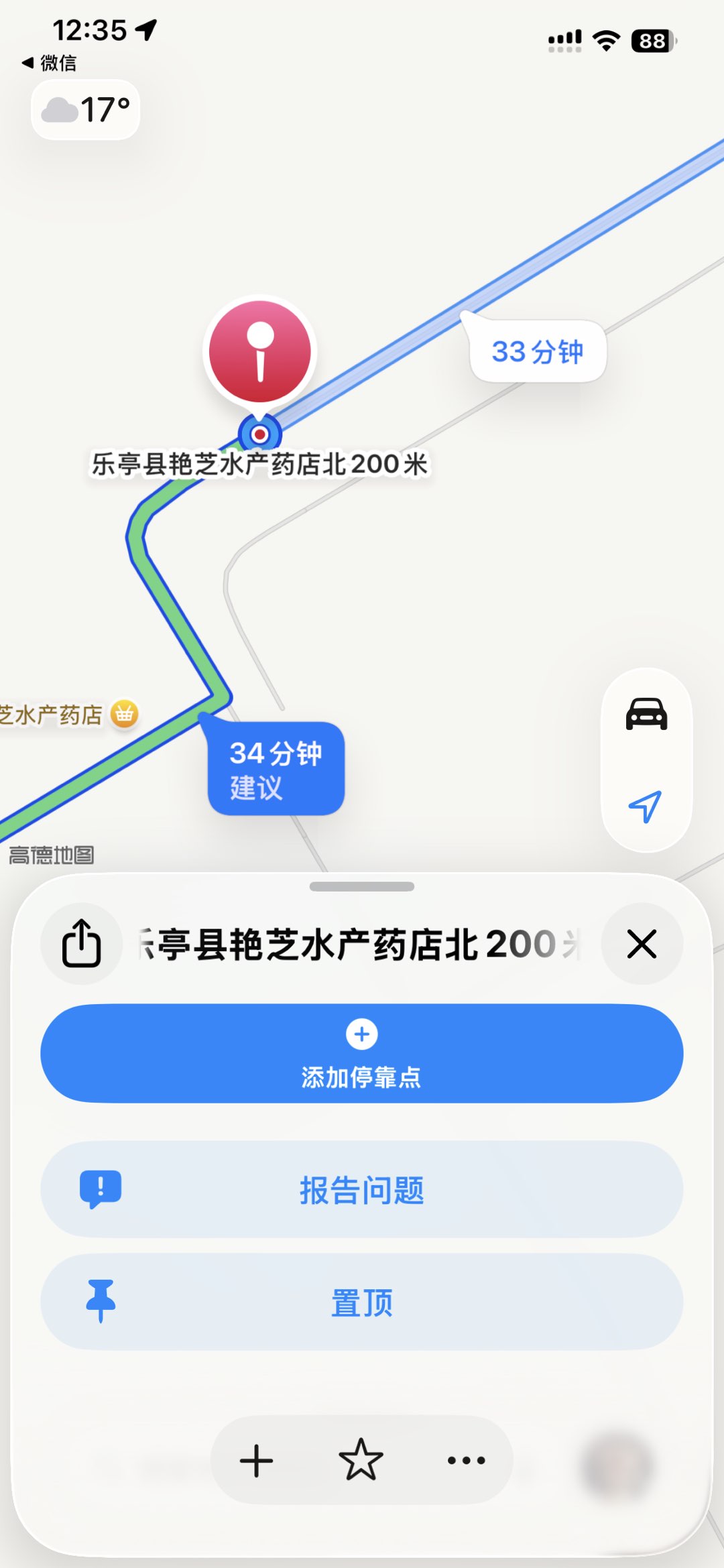Select the 34分钟 建议 suggested route
This screenshot has width=724, height=1568.
pos(276,769)
